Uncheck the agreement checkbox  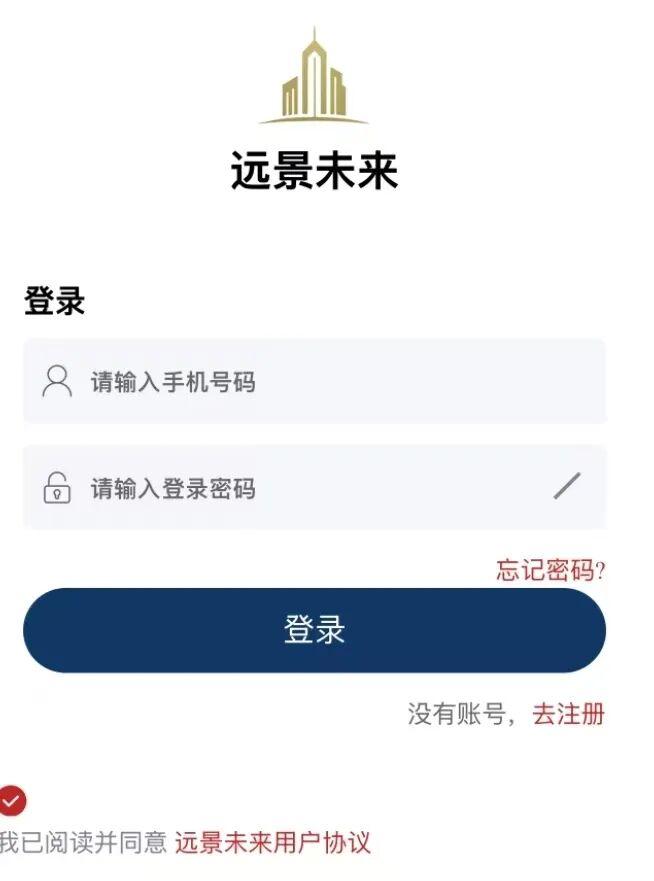point(11,800)
